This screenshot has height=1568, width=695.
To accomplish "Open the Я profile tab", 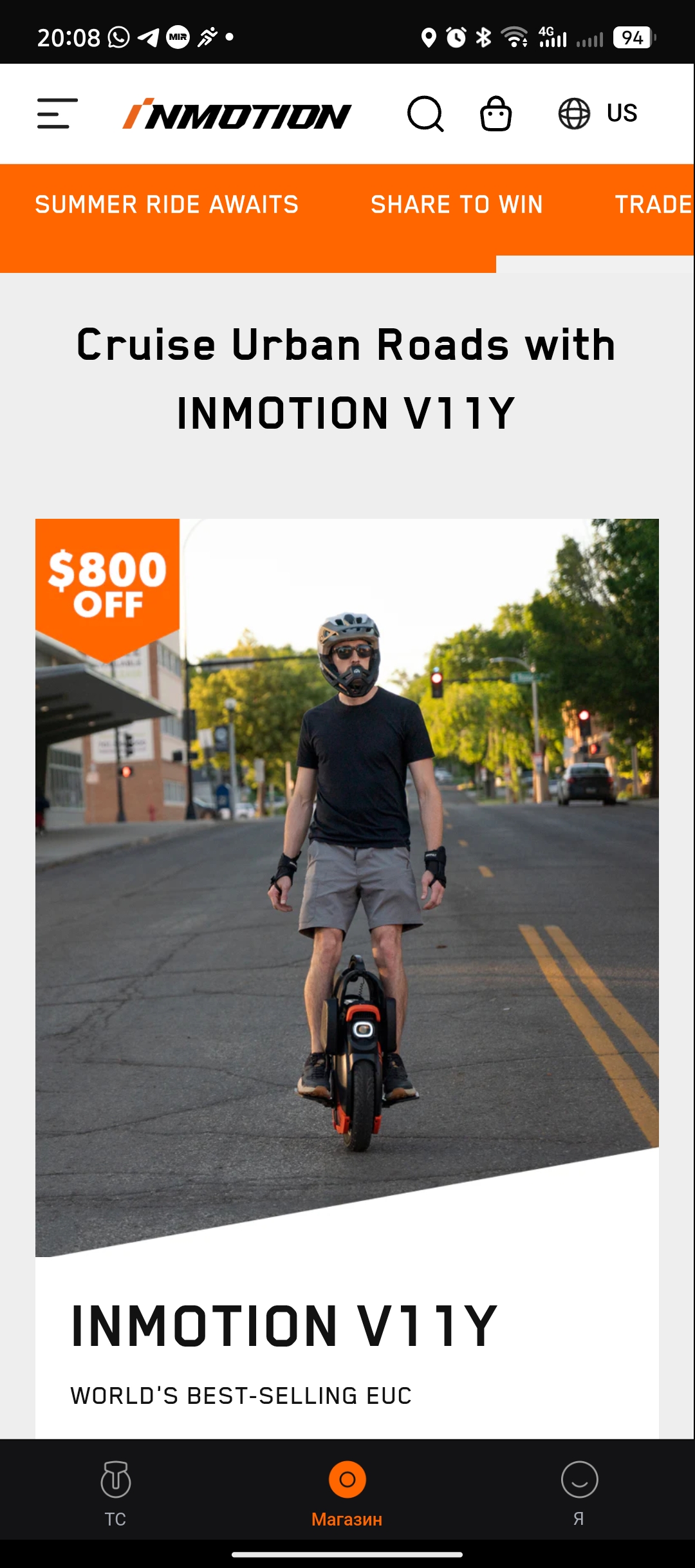I will (579, 1491).
